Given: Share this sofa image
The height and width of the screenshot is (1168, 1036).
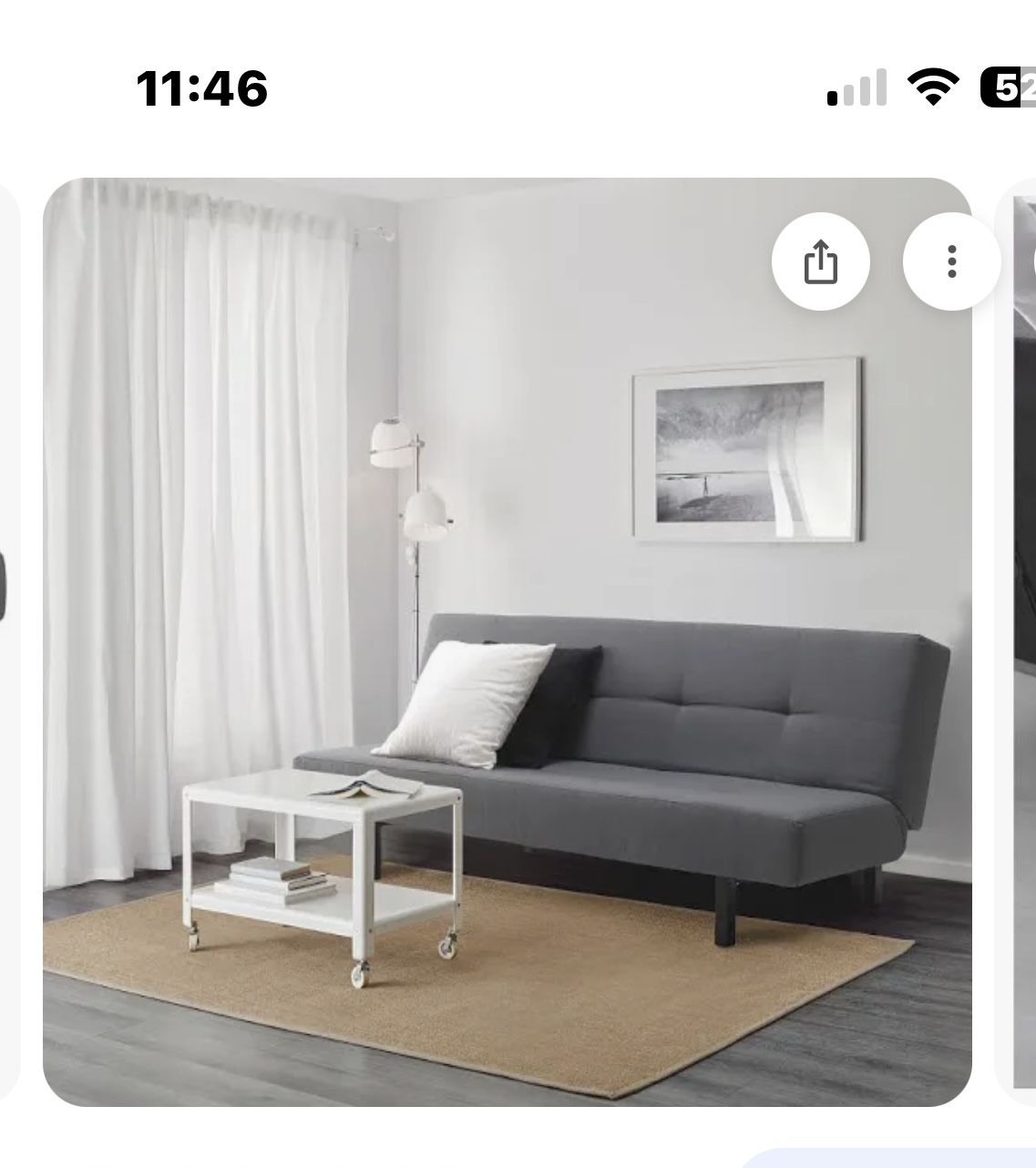Looking at the screenshot, I should tap(820, 261).
